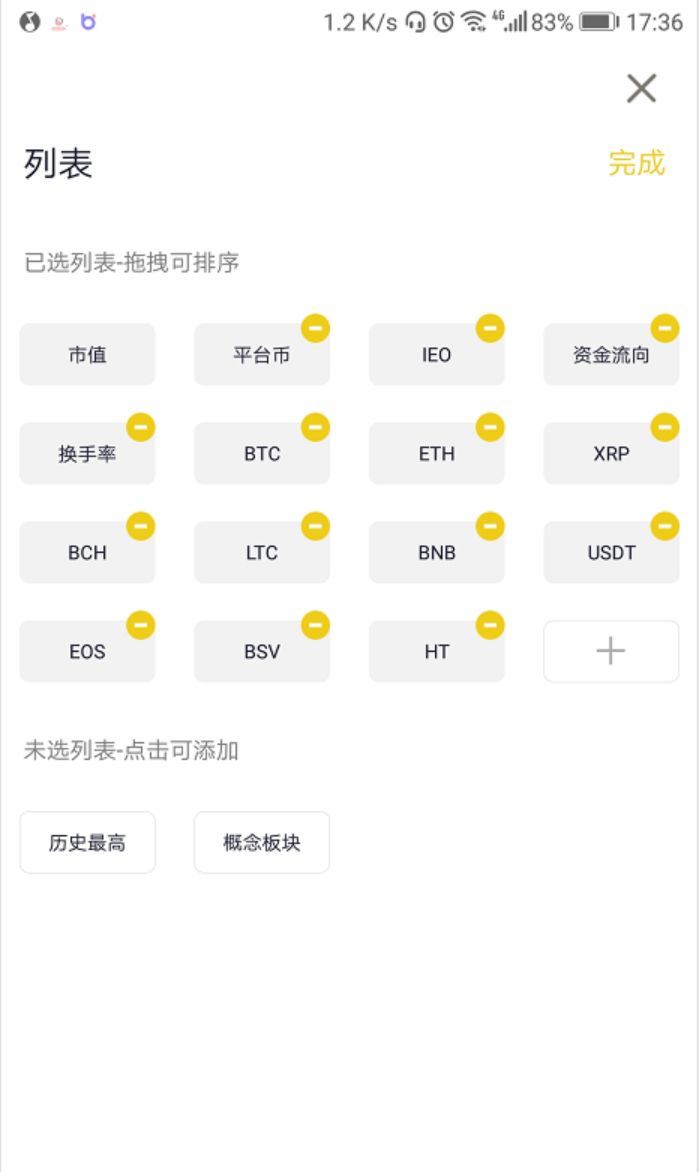
Task: Remove the IEO chip from selected list
Action: [490, 328]
